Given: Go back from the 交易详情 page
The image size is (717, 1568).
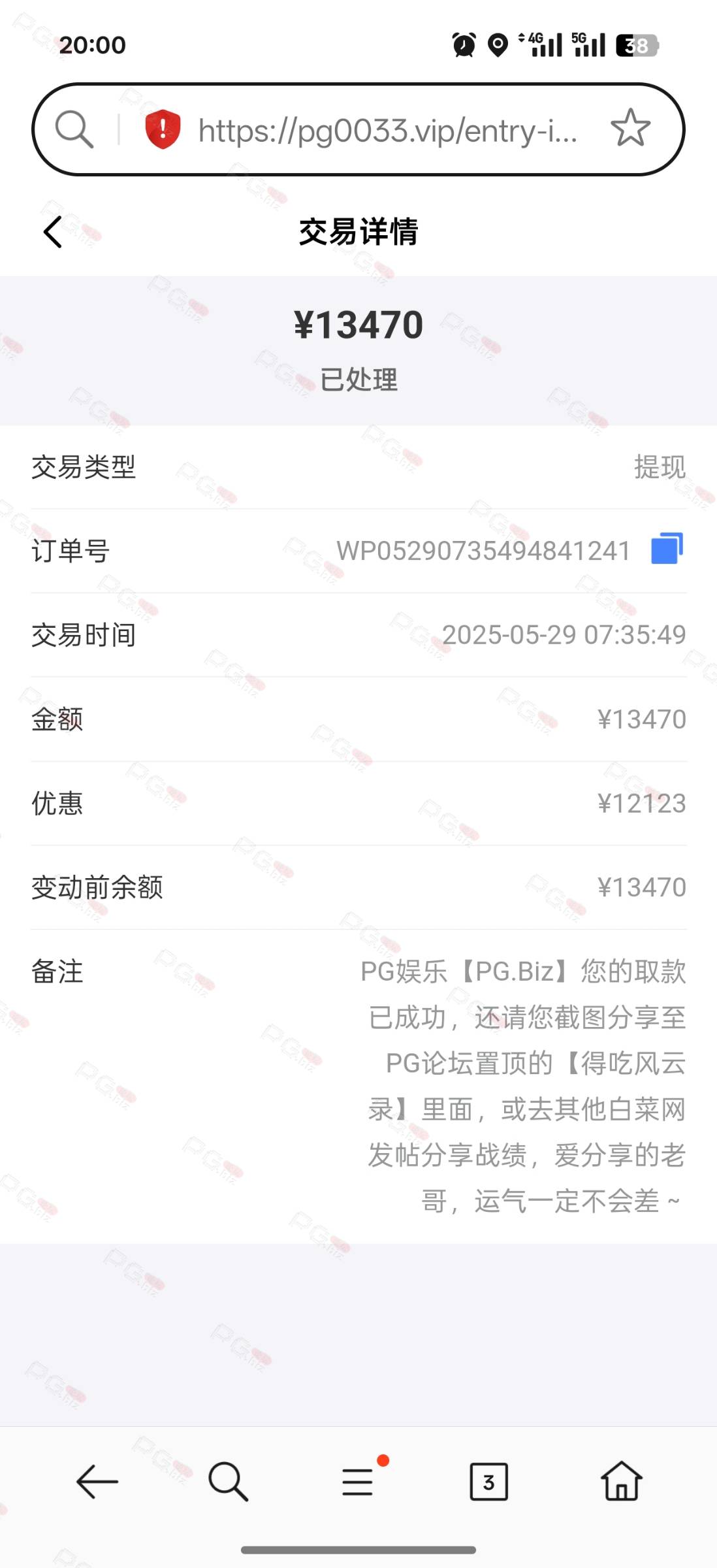Looking at the screenshot, I should [52, 232].
